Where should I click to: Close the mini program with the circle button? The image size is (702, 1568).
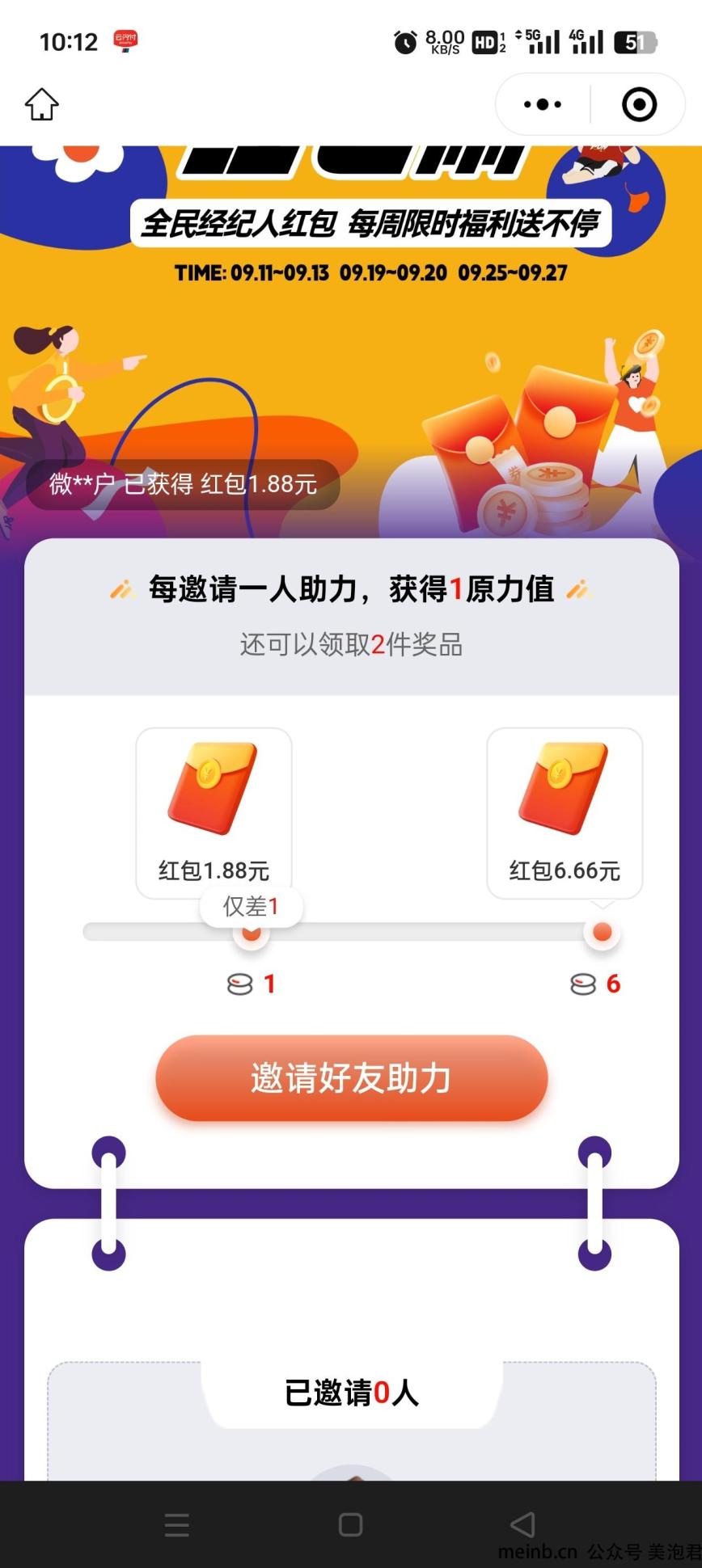[x=639, y=104]
